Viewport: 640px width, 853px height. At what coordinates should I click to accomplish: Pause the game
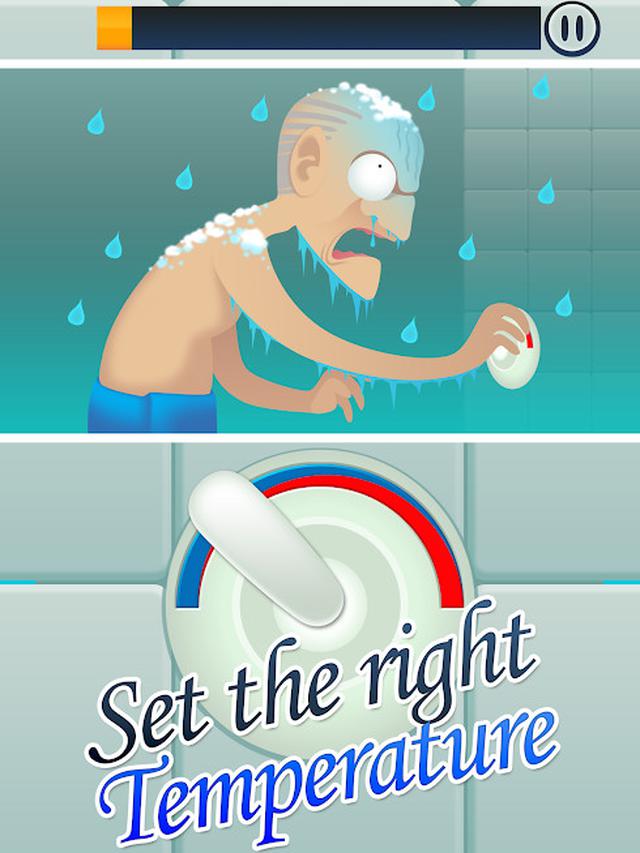click(x=572, y=29)
